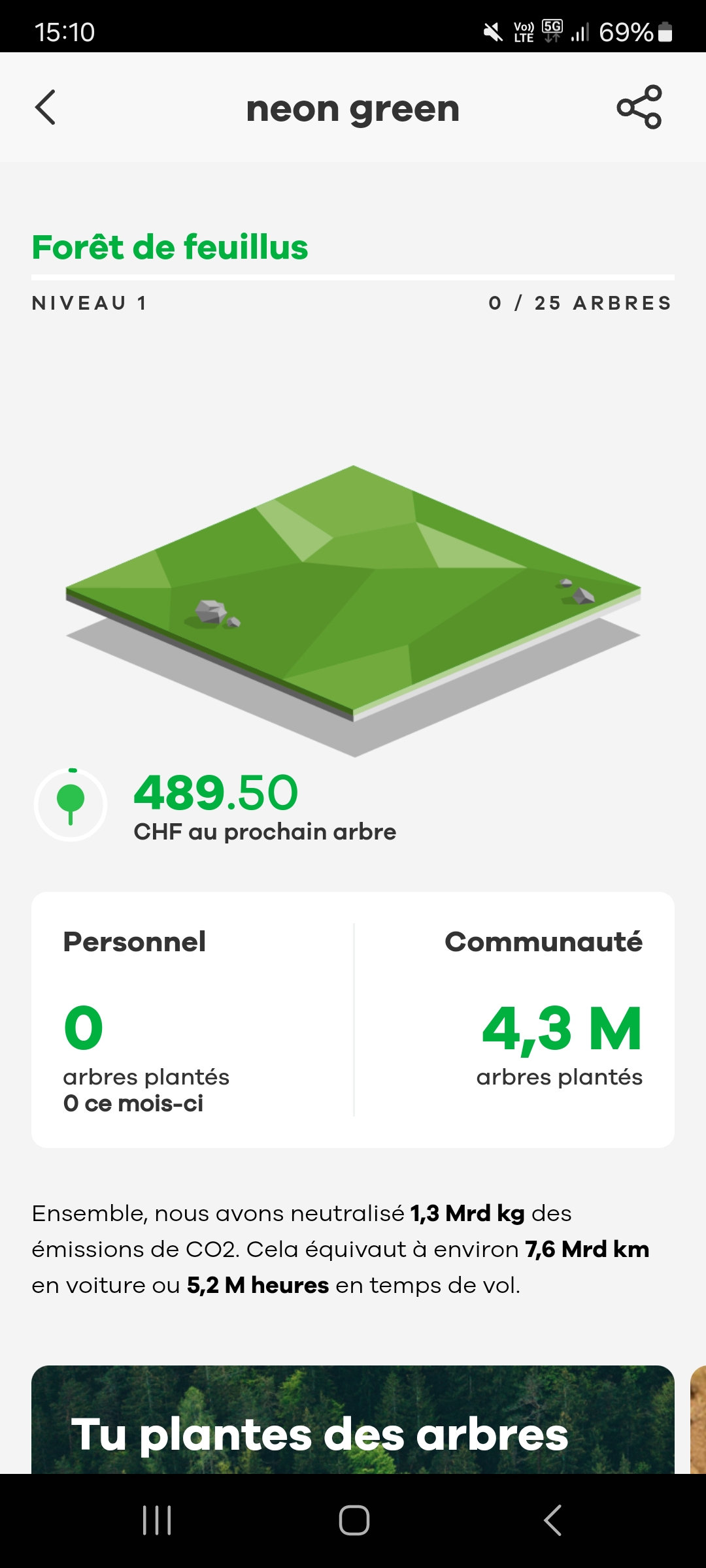Screen dimensions: 706x1568
Task: Share the neon green forest
Action: coord(639,107)
